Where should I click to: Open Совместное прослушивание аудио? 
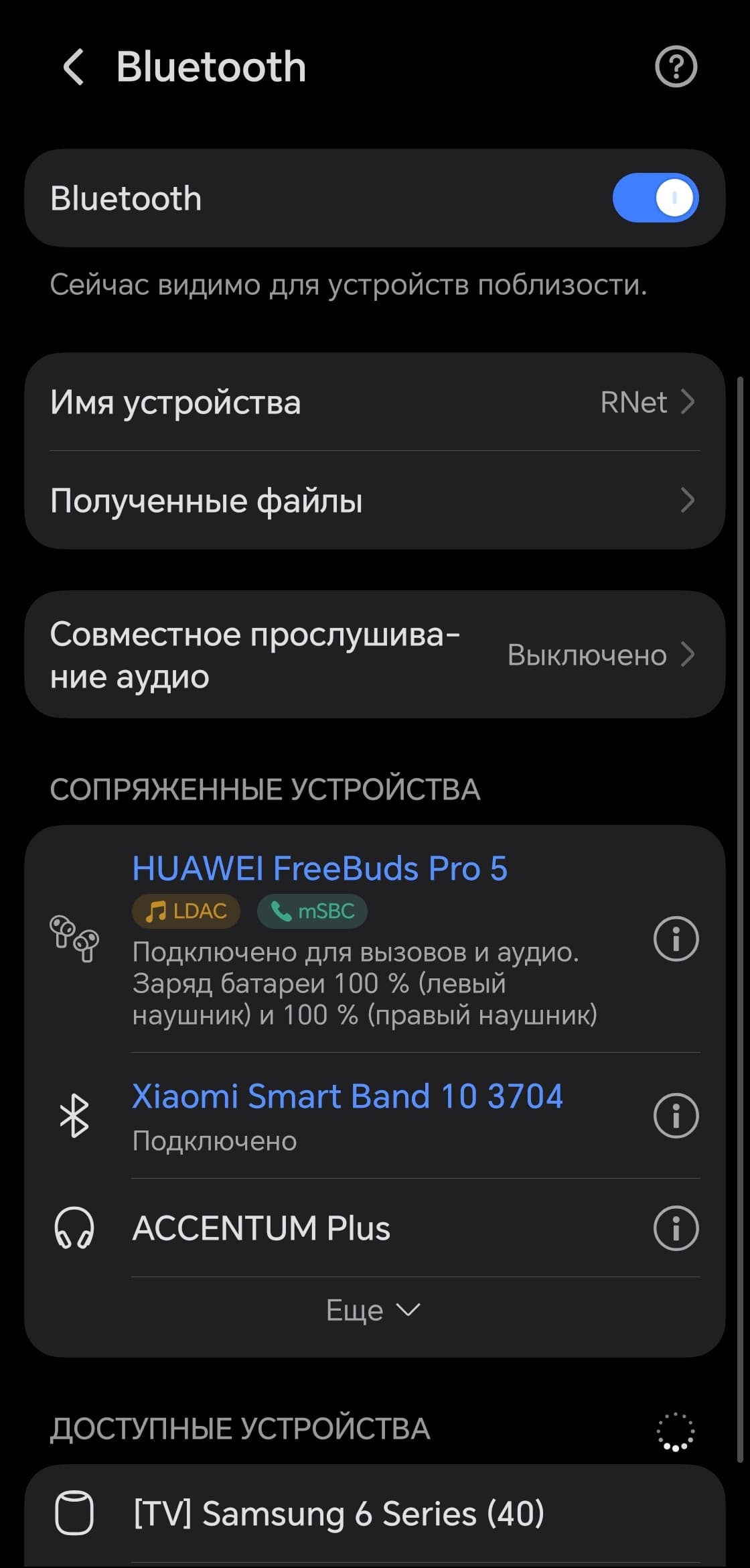coord(374,655)
